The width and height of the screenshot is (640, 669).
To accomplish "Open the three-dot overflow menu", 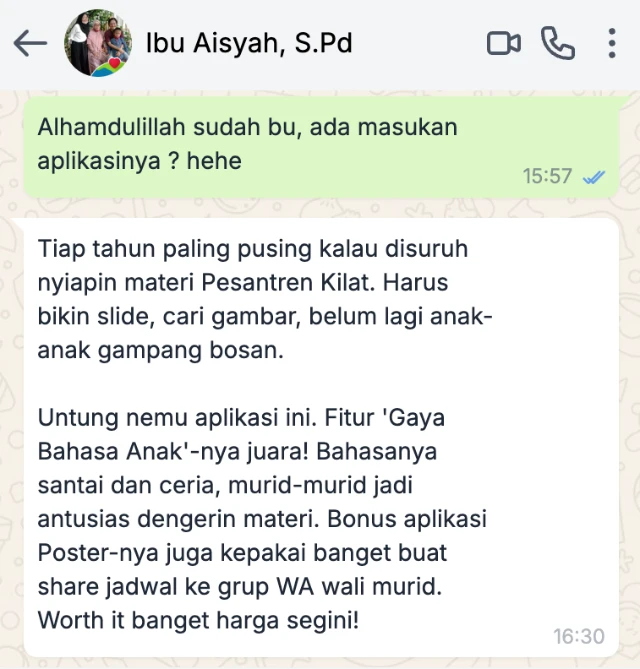I will (x=612, y=43).
